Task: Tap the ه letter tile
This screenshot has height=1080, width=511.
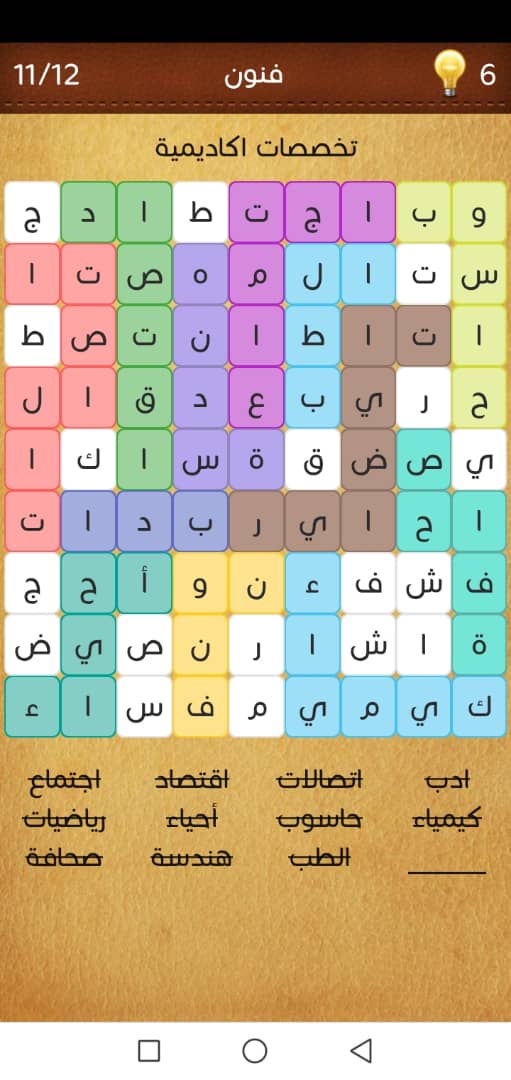Action: (200, 273)
